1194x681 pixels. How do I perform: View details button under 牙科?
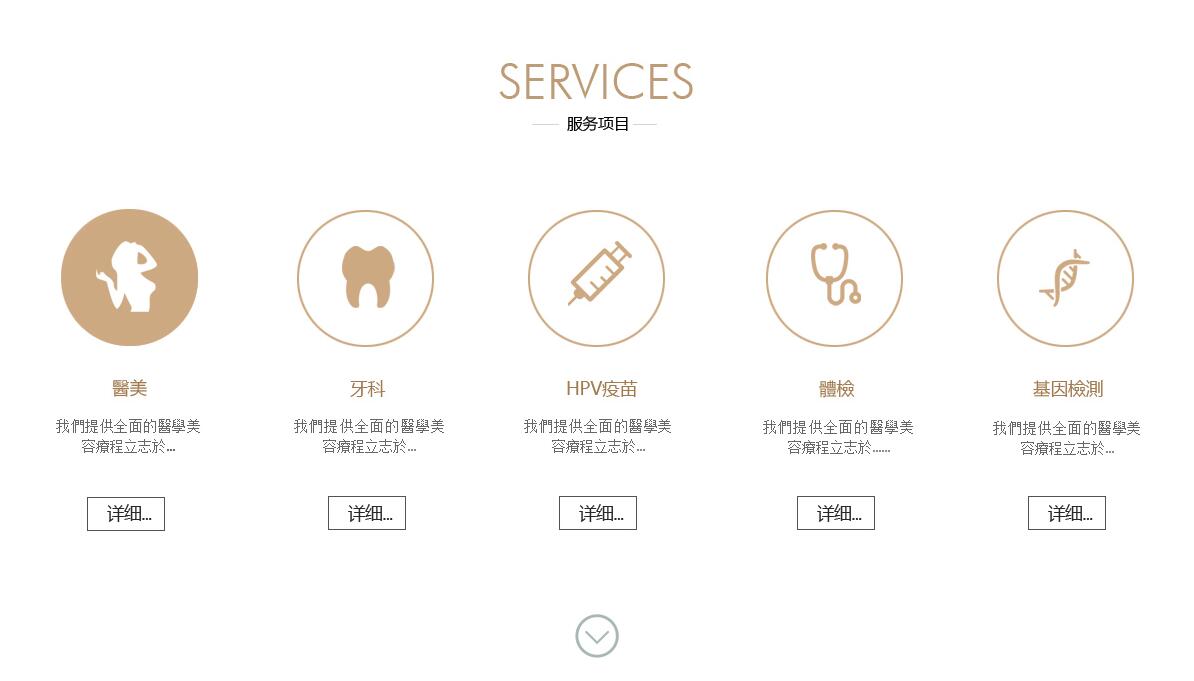point(367,513)
